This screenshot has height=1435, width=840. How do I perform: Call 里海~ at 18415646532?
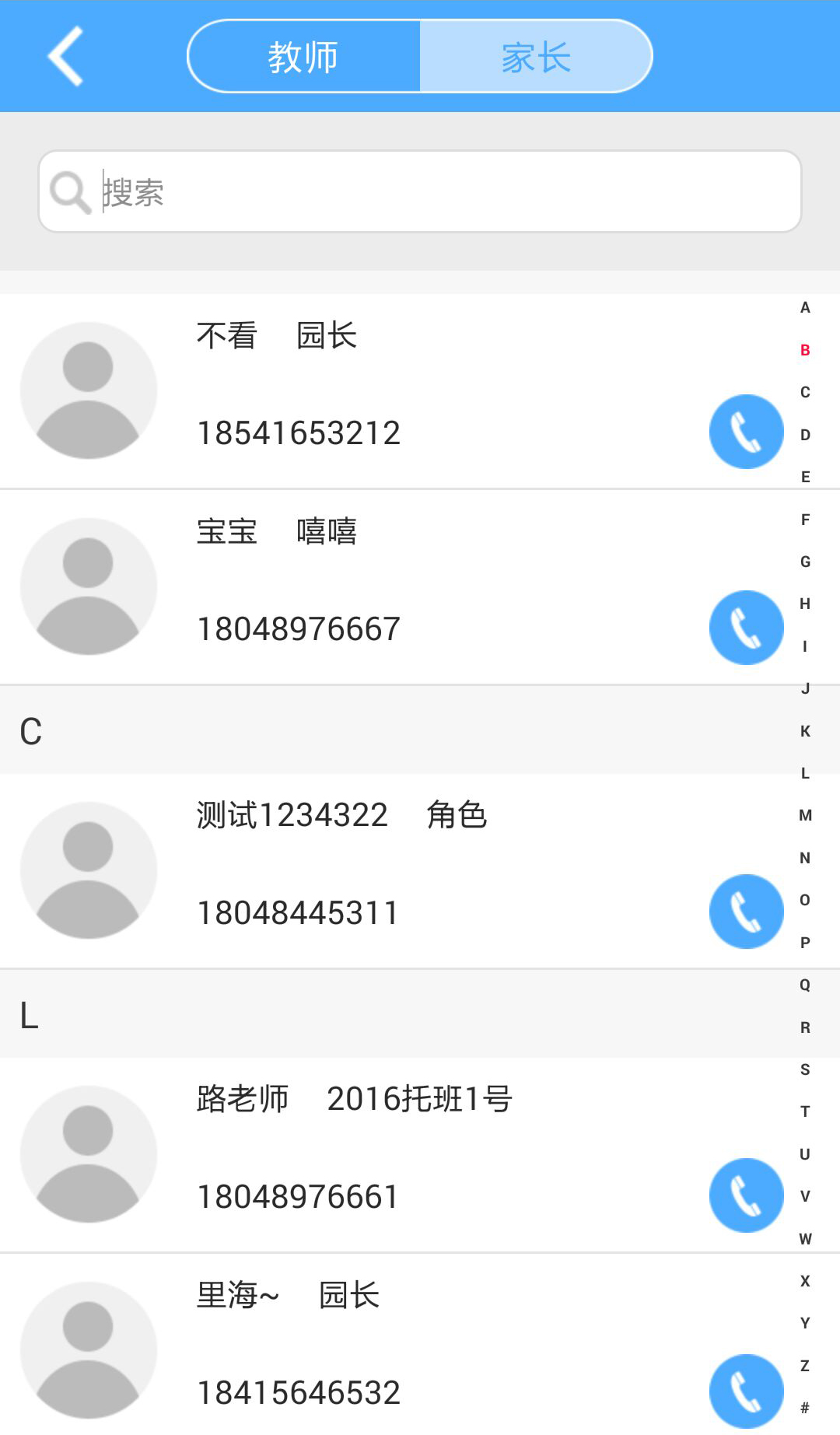(x=746, y=1391)
